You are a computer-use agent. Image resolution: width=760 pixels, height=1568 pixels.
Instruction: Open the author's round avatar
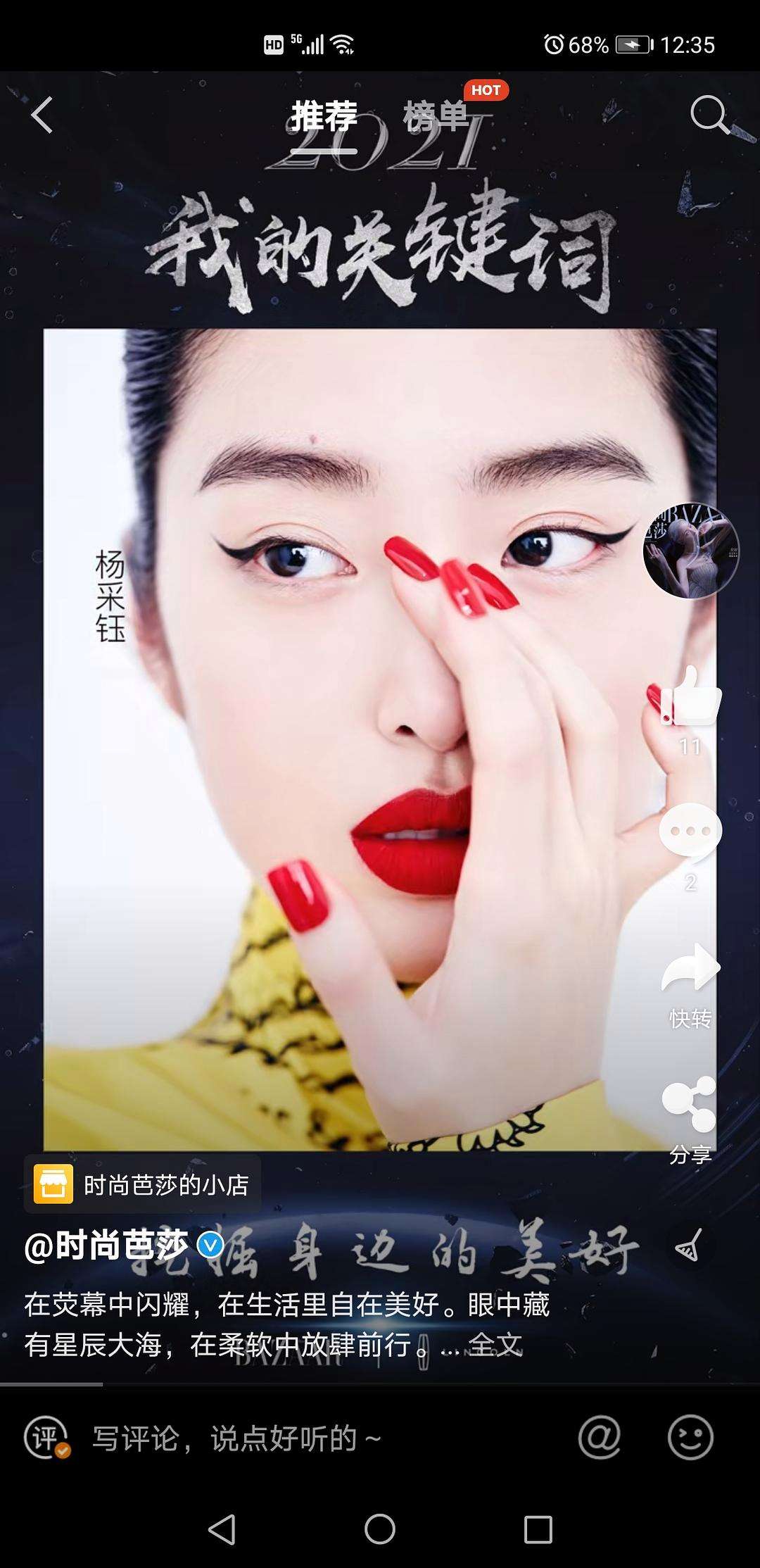tap(690, 551)
